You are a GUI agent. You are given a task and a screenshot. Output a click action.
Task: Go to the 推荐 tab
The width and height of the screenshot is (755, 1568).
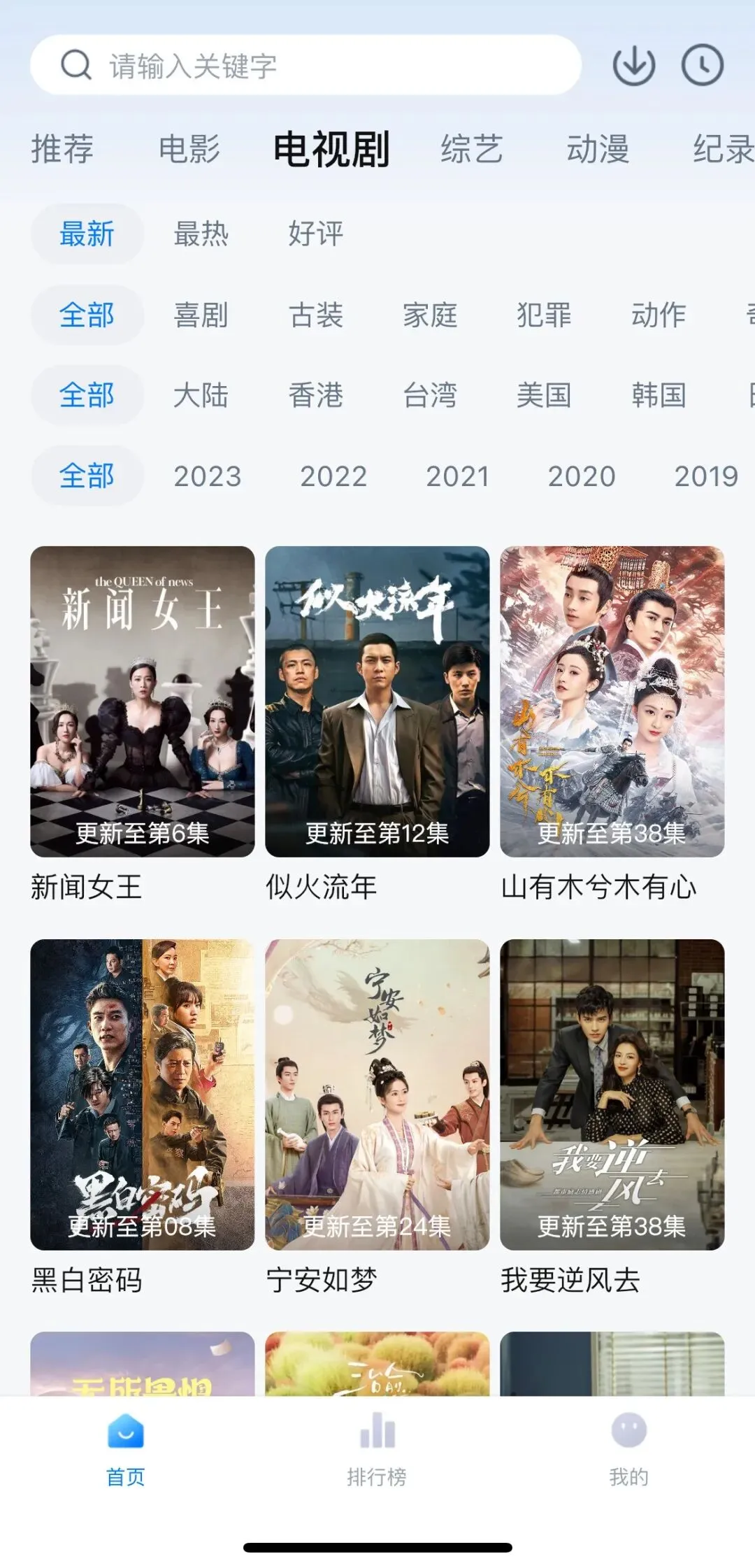[x=62, y=149]
